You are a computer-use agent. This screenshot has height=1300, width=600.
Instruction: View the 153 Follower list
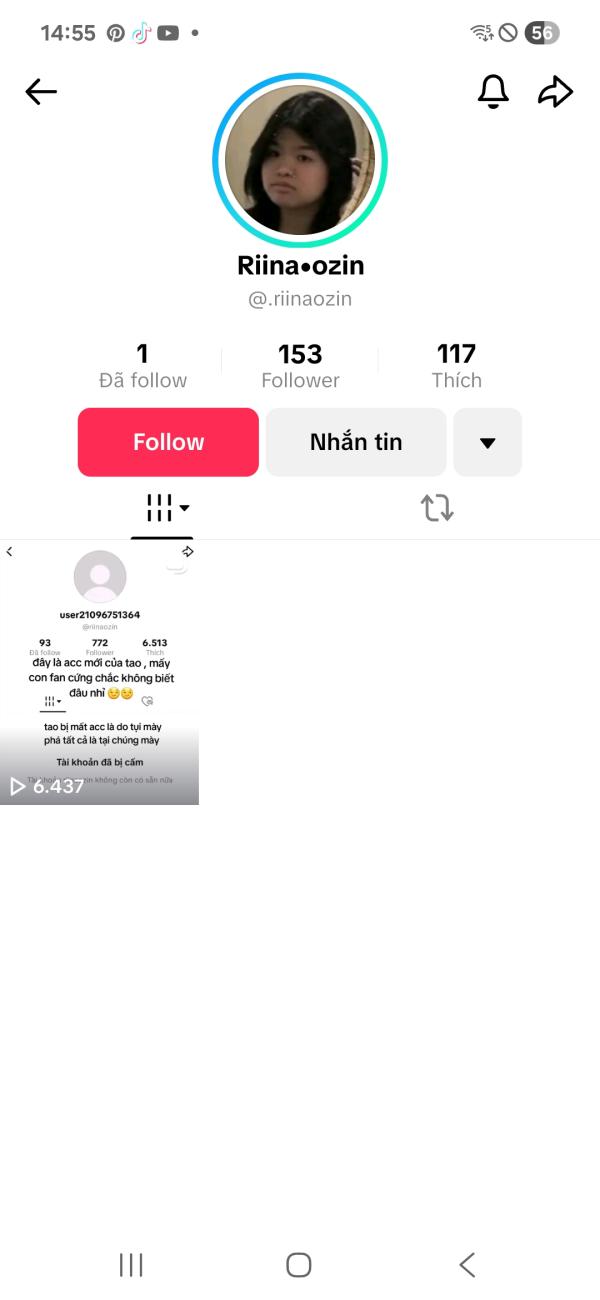click(300, 366)
